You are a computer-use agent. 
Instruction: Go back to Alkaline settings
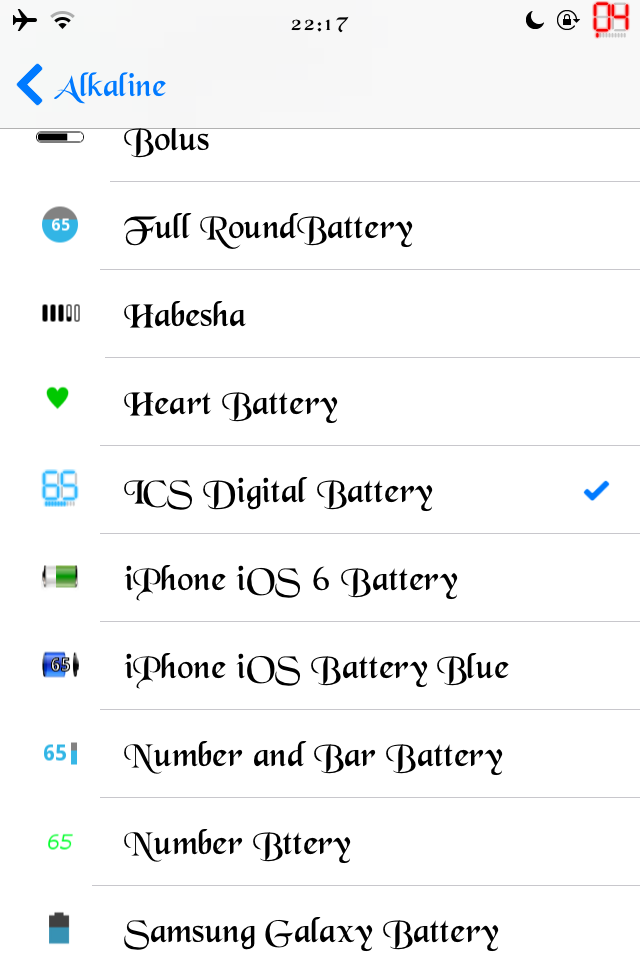pos(92,85)
